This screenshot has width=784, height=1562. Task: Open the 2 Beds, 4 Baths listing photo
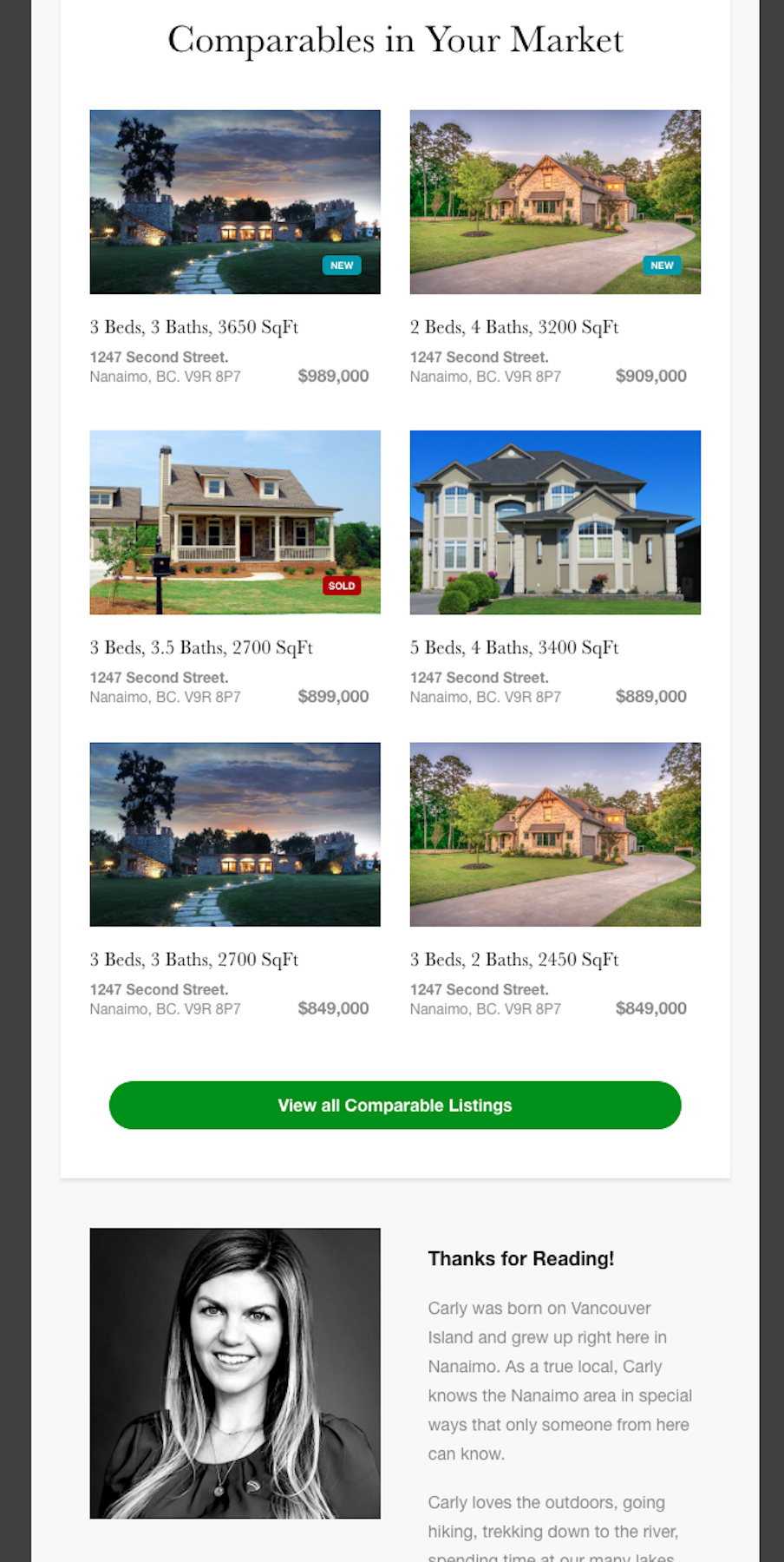tap(555, 202)
